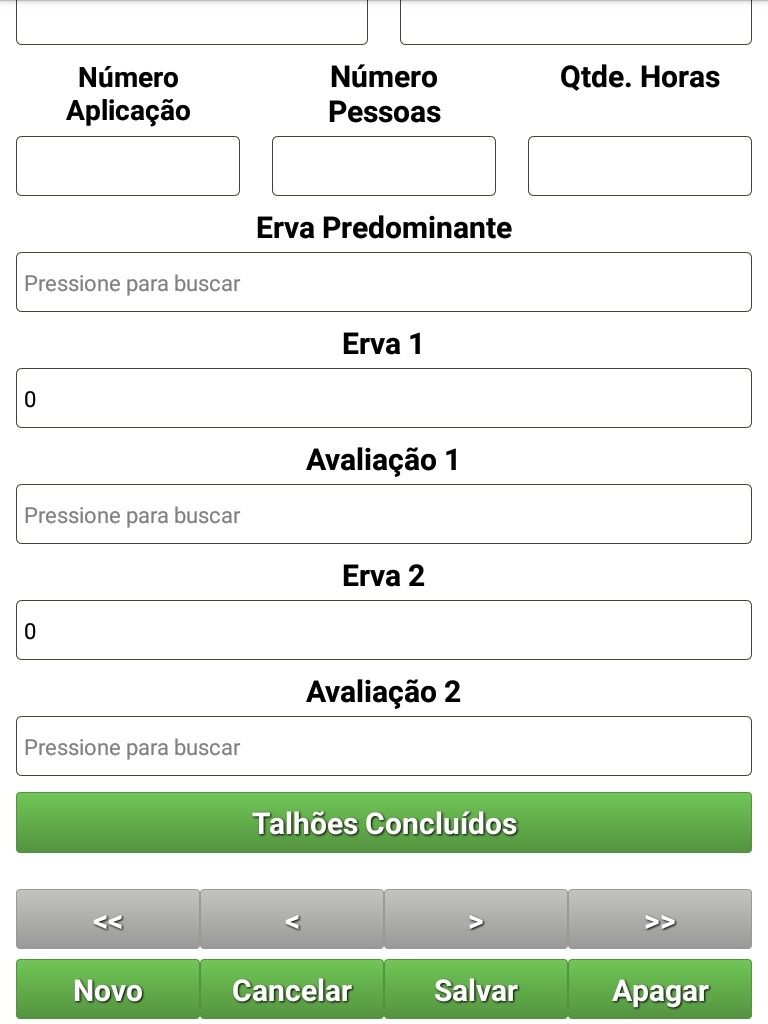Open the Avaliação 2 search field

tap(384, 746)
